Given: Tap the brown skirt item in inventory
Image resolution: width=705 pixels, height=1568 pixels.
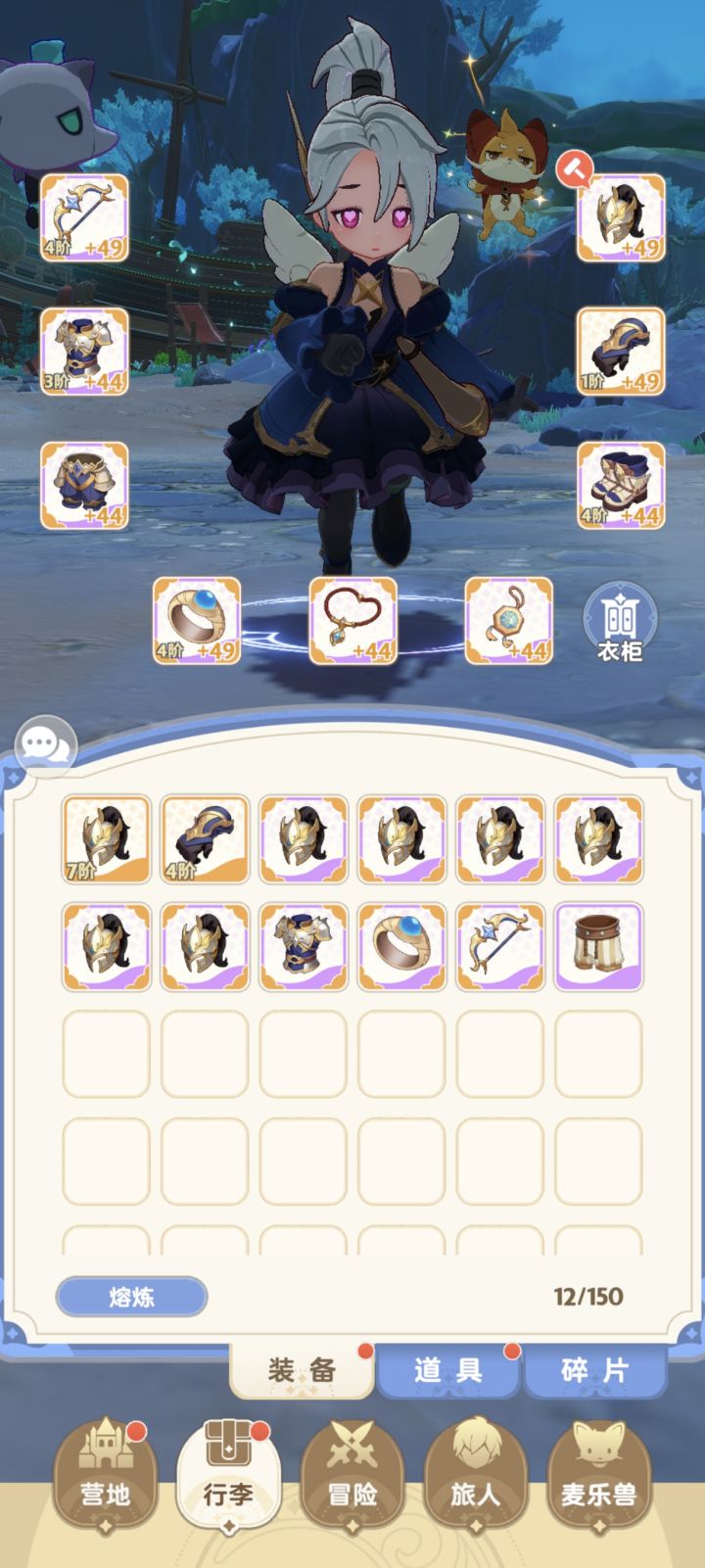Looking at the screenshot, I should click(599, 947).
